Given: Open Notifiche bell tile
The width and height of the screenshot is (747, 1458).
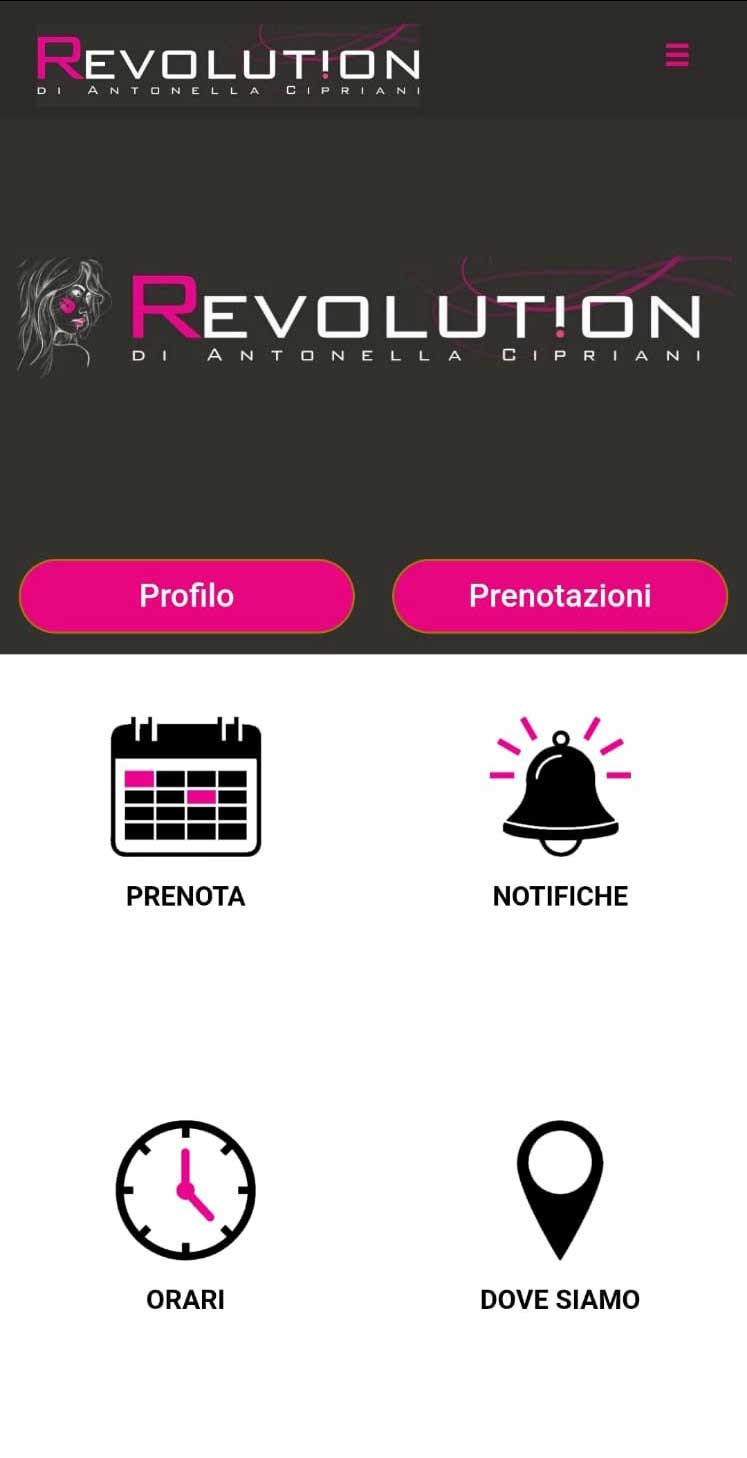Looking at the screenshot, I should 560,812.
